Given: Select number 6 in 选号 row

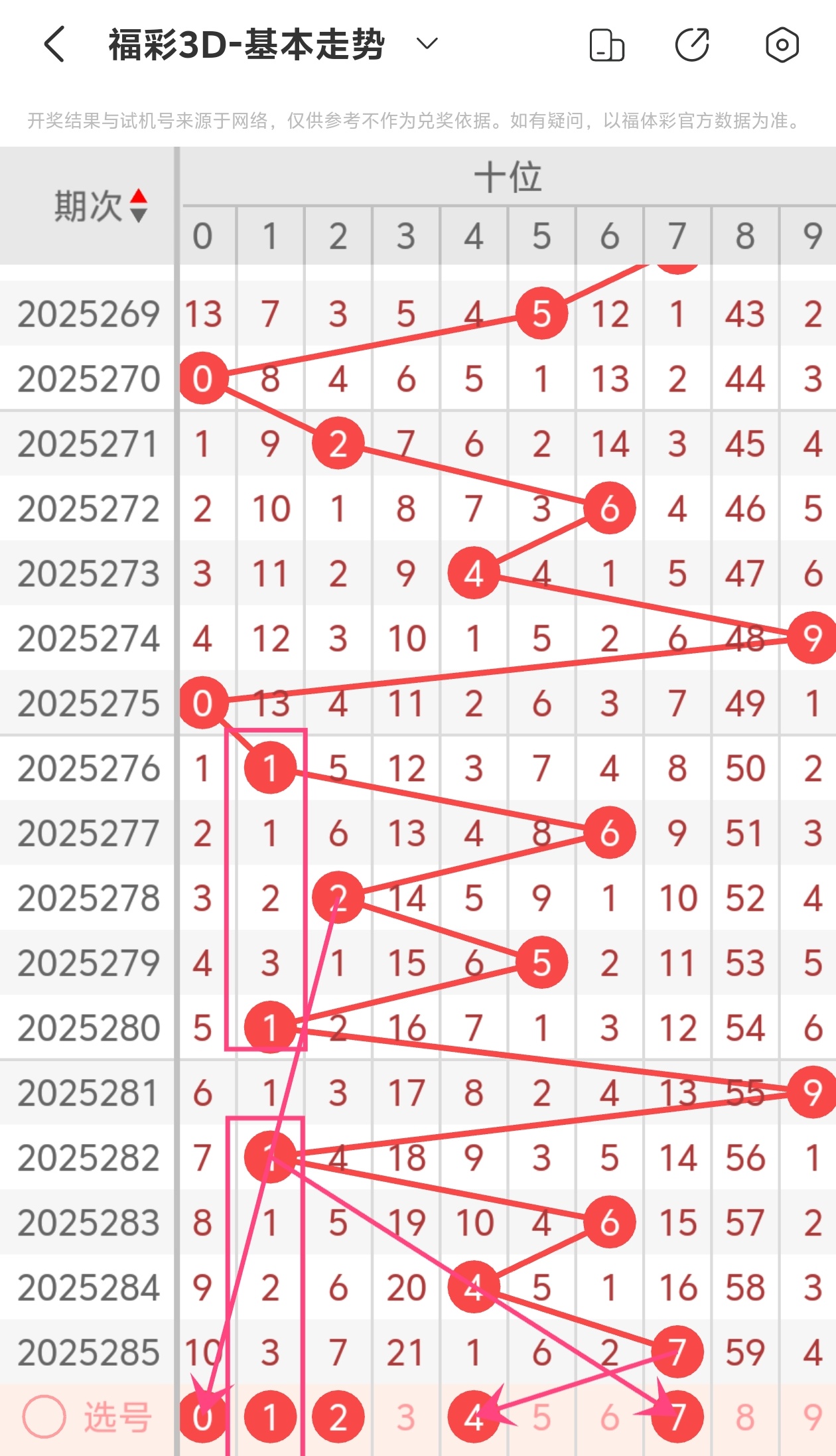Looking at the screenshot, I should 609,1417.
